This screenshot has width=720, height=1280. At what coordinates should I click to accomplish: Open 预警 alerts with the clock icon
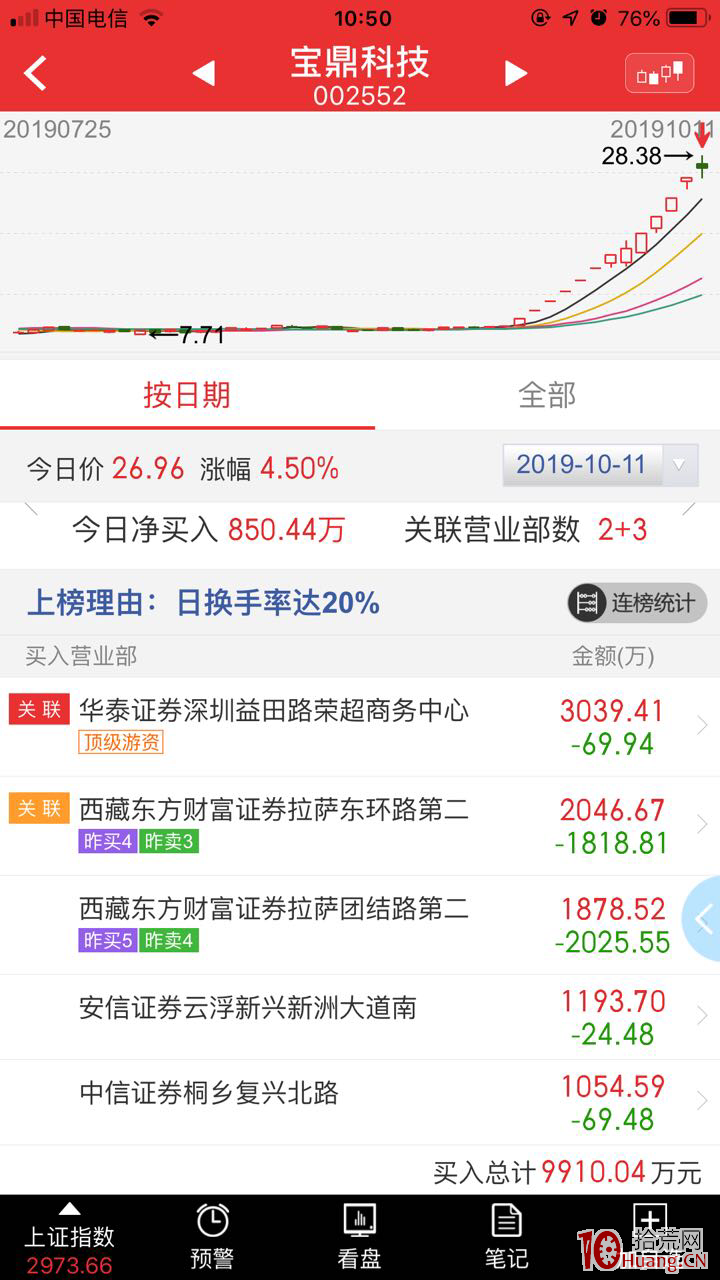[211, 1221]
